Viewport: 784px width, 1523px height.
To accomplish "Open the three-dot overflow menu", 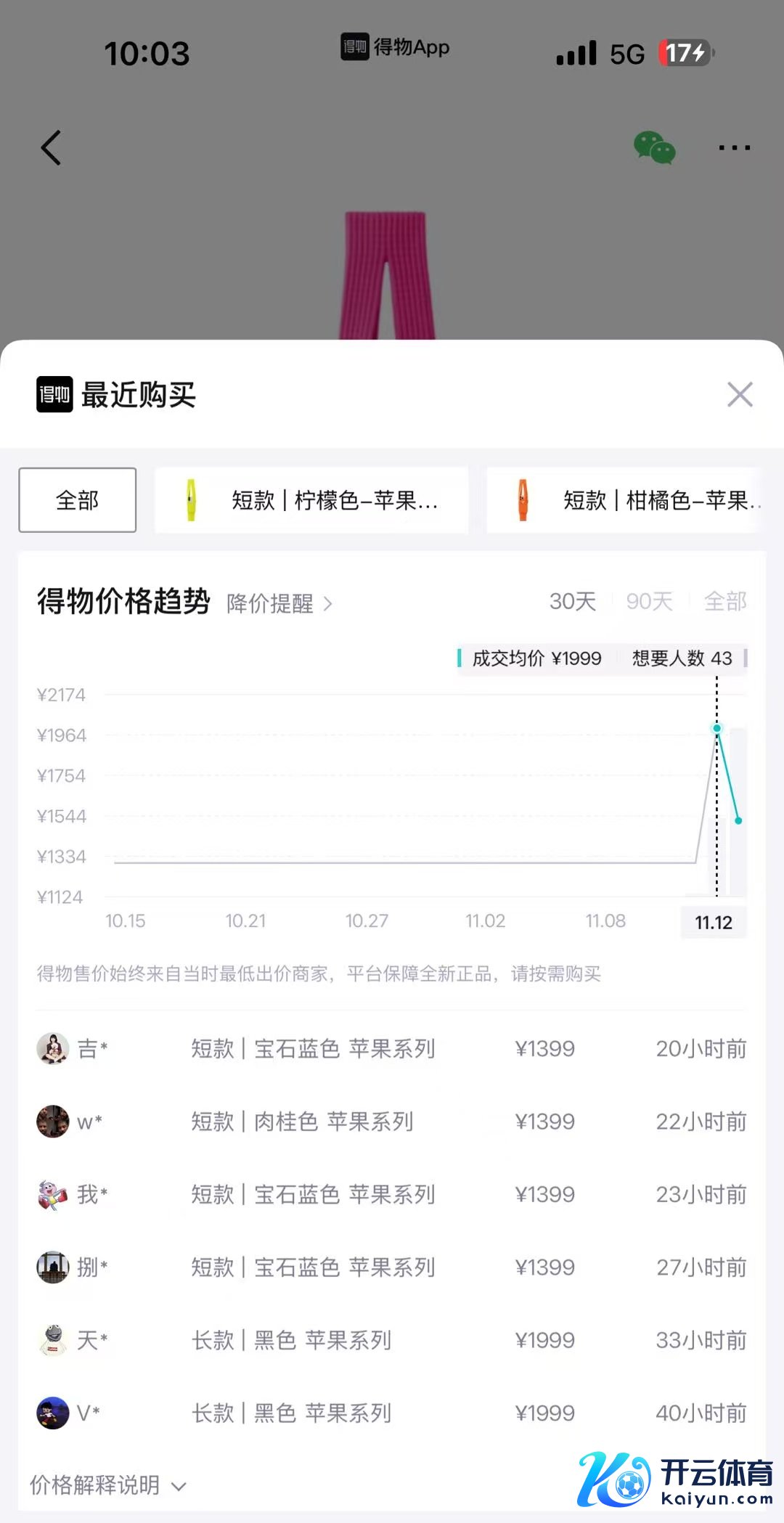I will [x=734, y=147].
